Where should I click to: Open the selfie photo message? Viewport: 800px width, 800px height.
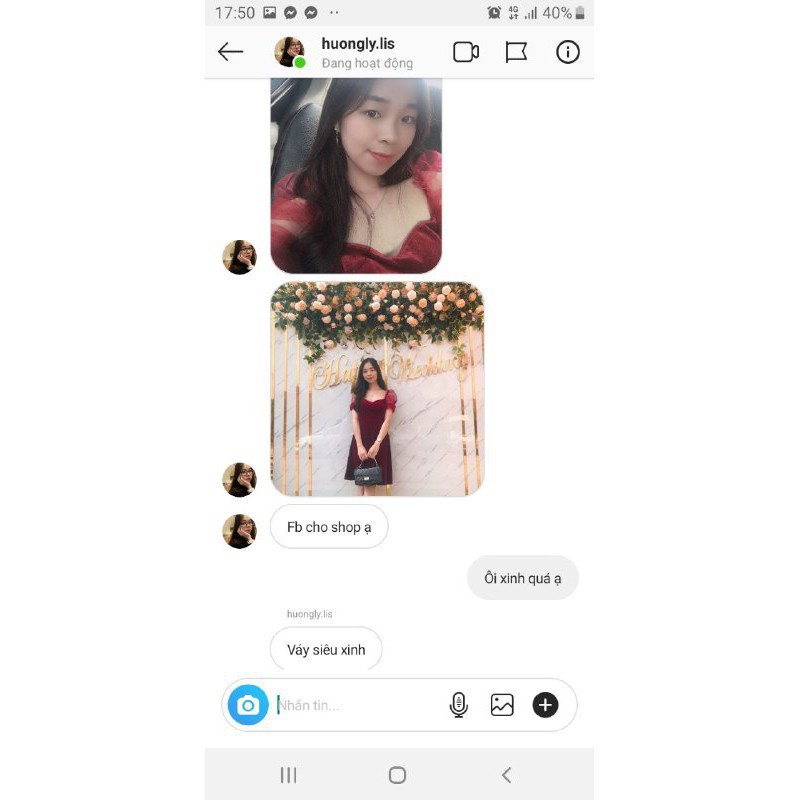[x=356, y=175]
